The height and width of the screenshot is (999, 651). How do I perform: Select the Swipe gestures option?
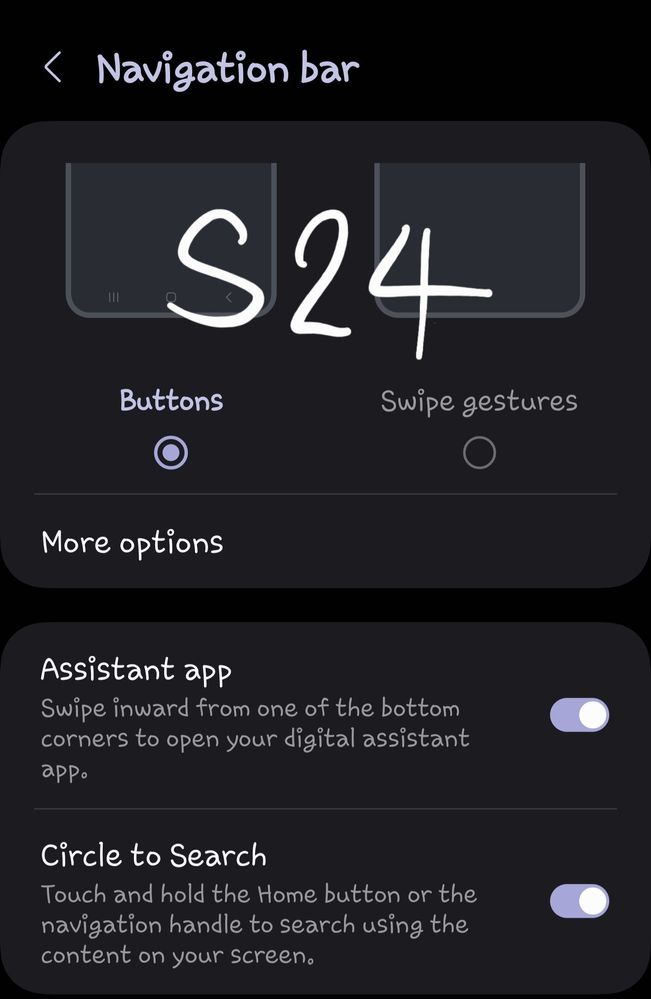click(x=479, y=453)
